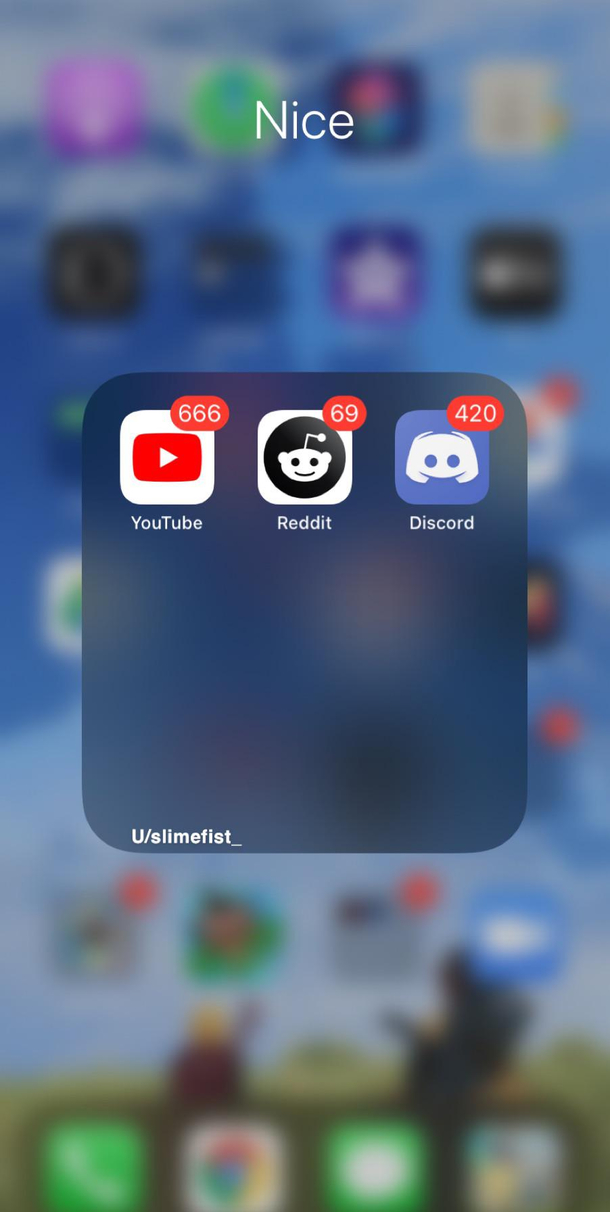Viewport: 610px width, 1212px height.
Task: Open the YouTube app
Action: (x=167, y=458)
